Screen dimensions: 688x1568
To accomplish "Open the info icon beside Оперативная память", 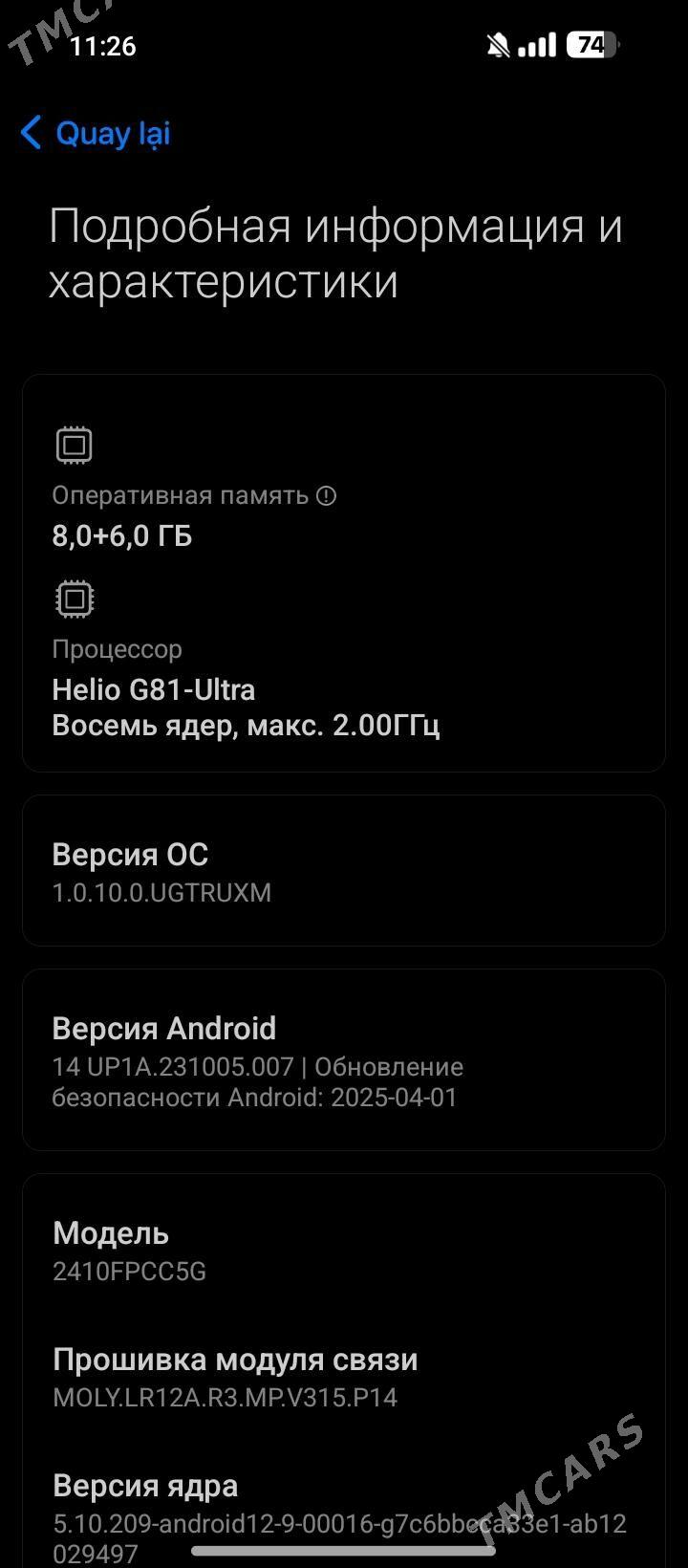I will coord(327,495).
